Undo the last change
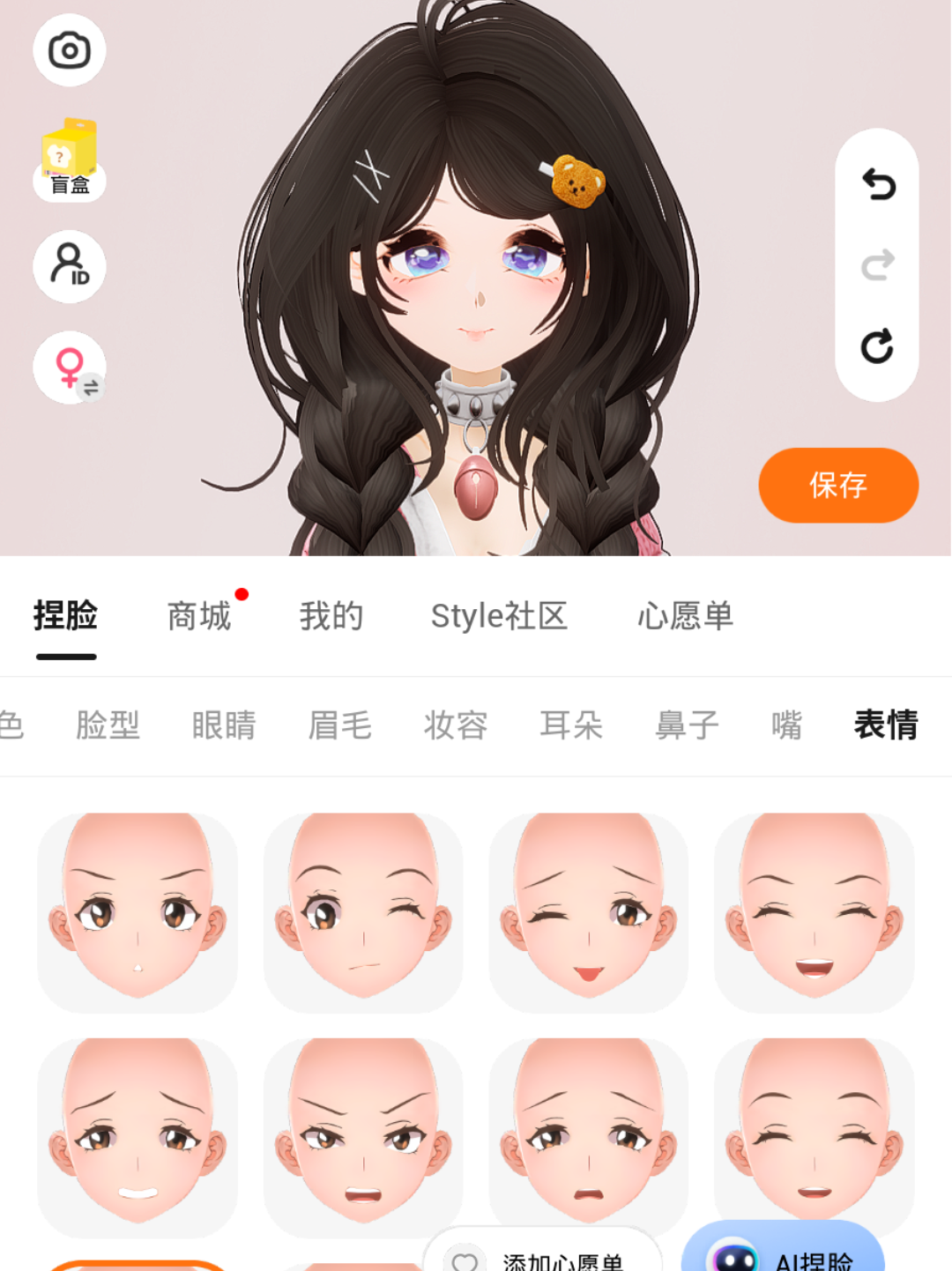 point(877,184)
